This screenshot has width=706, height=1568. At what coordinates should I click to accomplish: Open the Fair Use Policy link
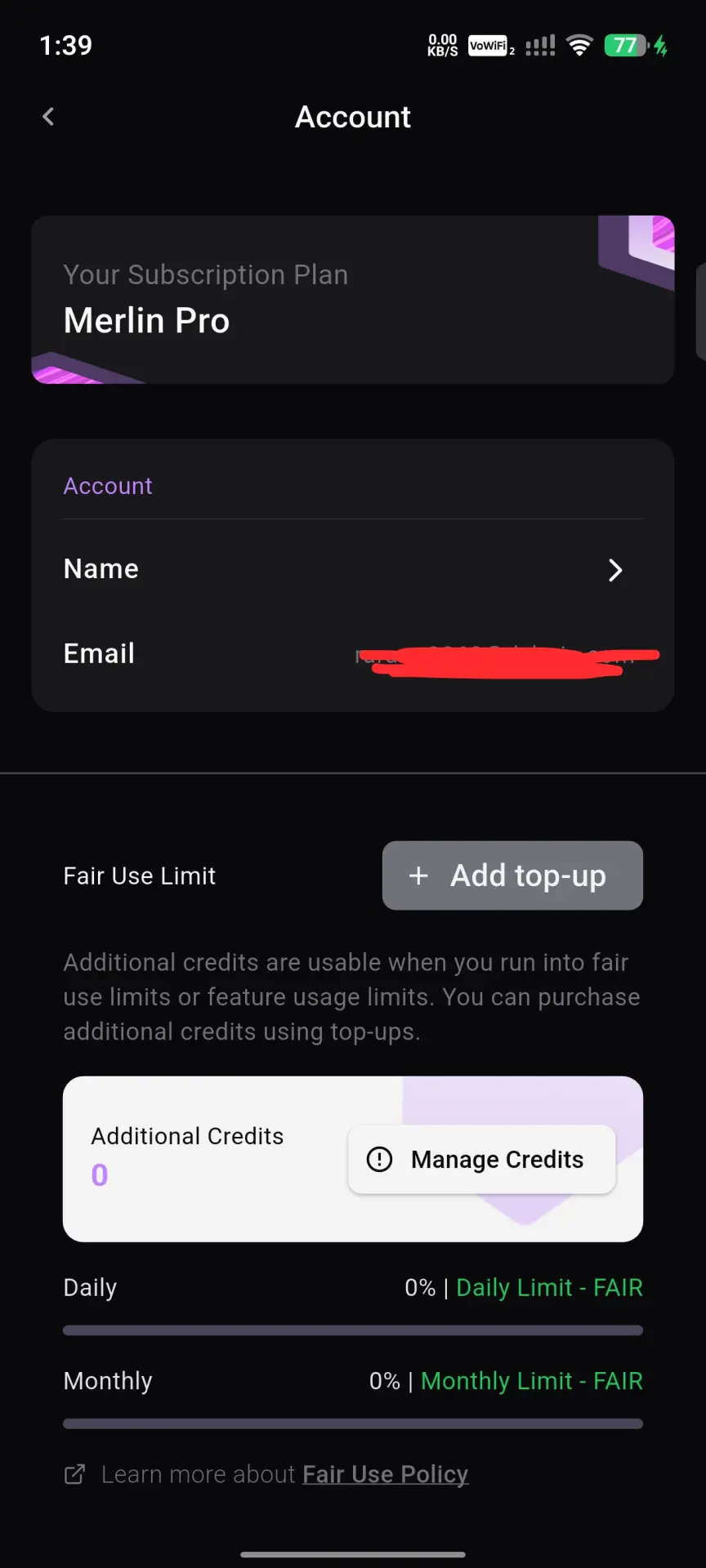(x=385, y=1474)
